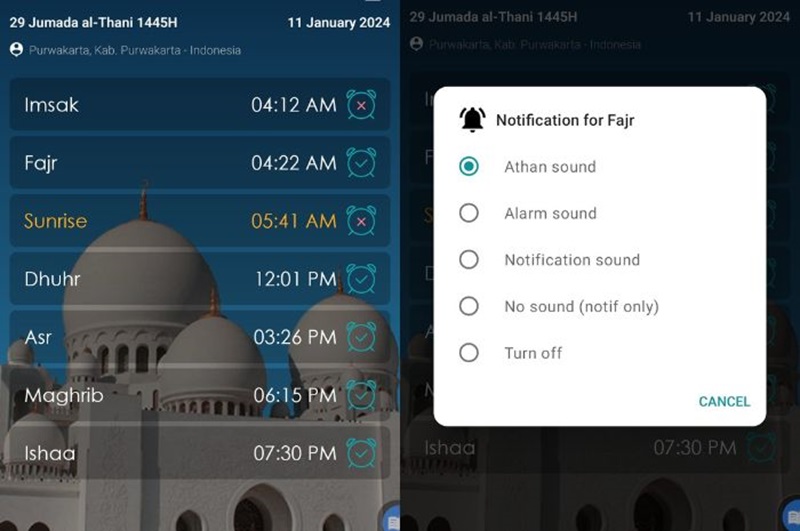
Task: Dismiss the dialog with CANCEL
Action: click(x=724, y=401)
